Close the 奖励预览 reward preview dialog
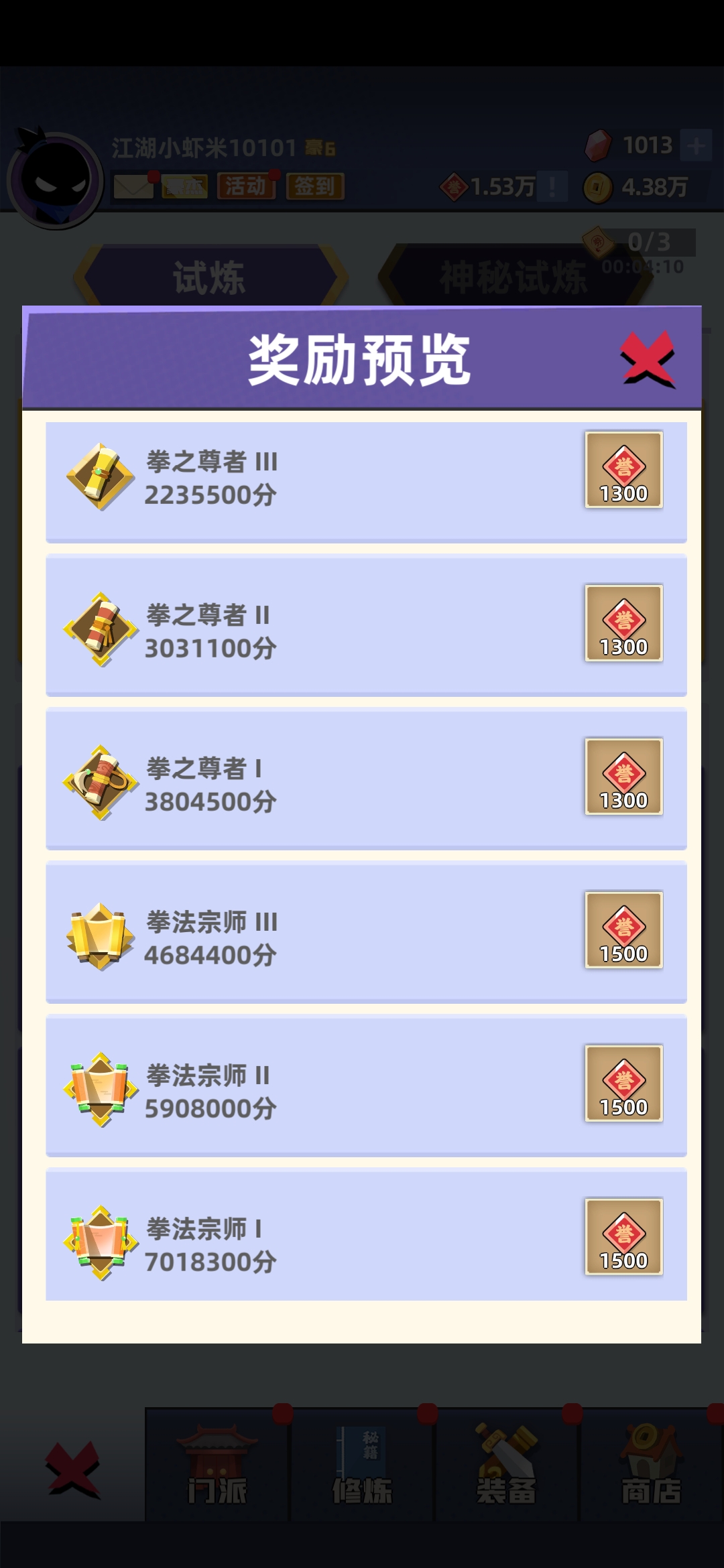This screenshot has width=724, height=1568. 647,359
